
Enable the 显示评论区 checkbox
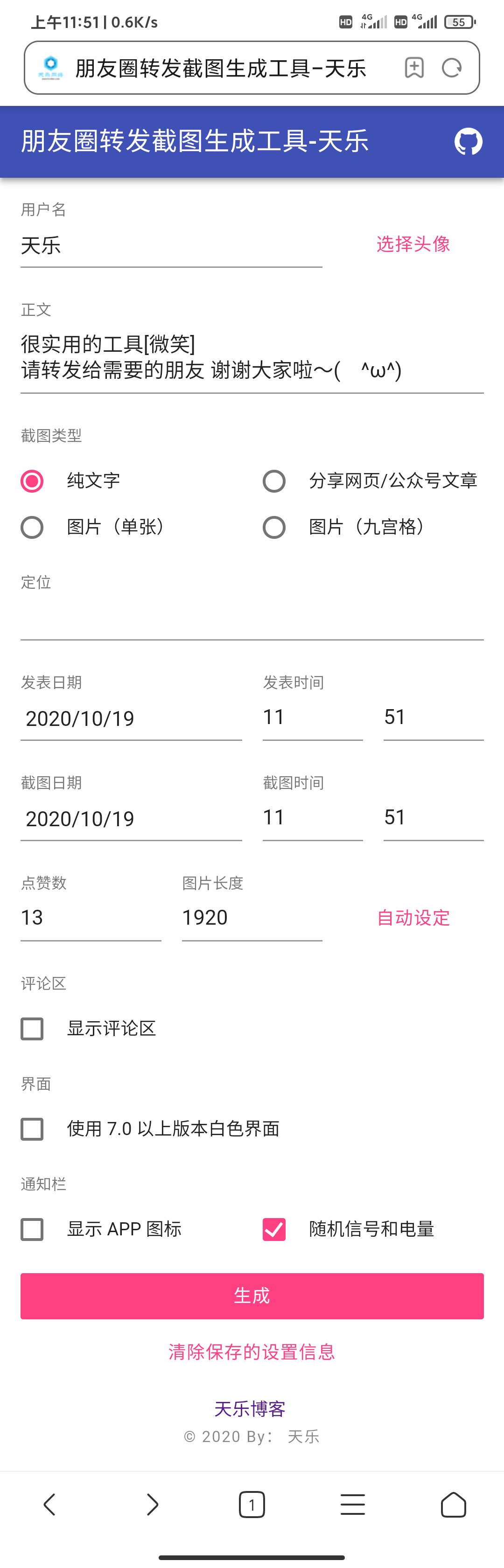click(32, 1029)
